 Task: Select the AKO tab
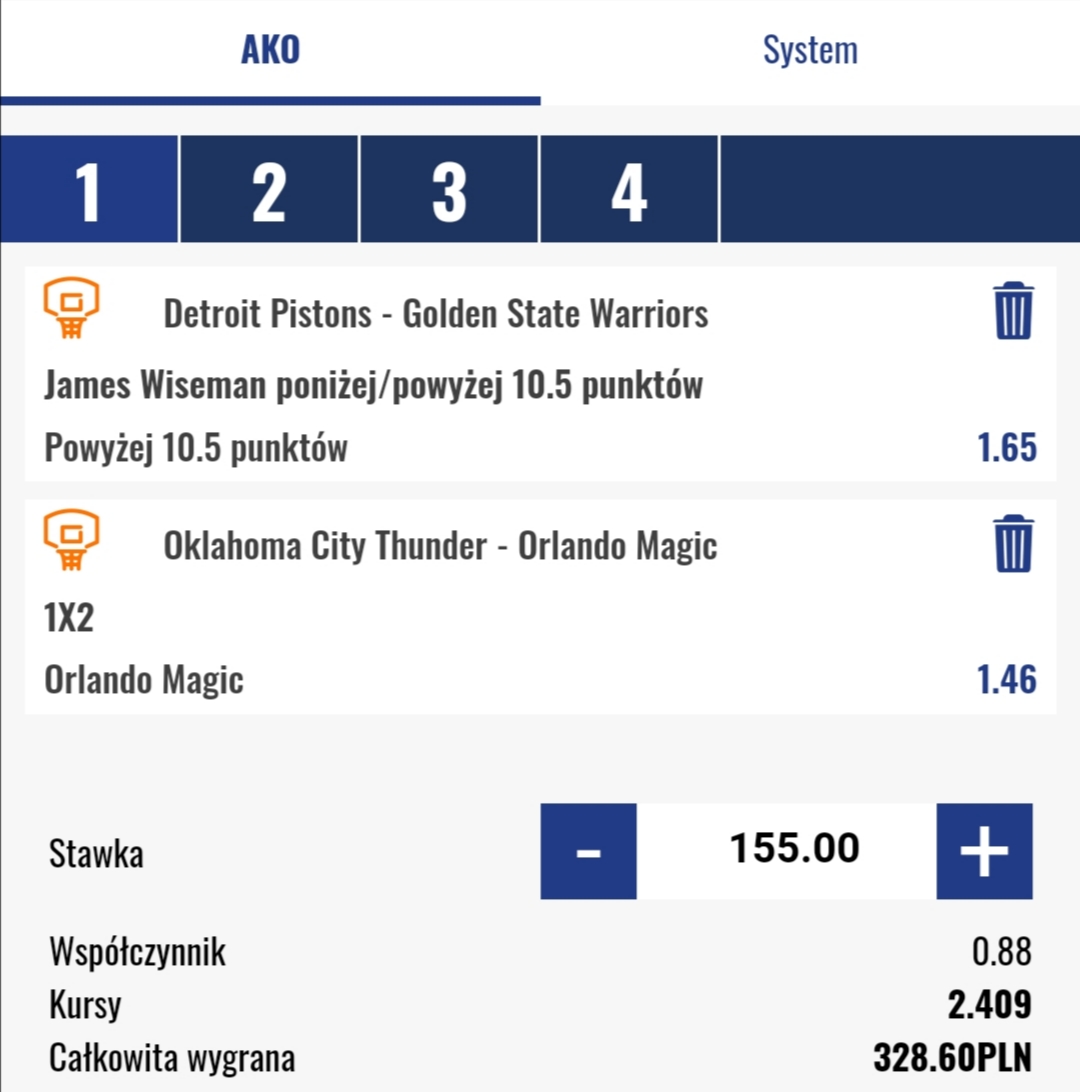270,50
